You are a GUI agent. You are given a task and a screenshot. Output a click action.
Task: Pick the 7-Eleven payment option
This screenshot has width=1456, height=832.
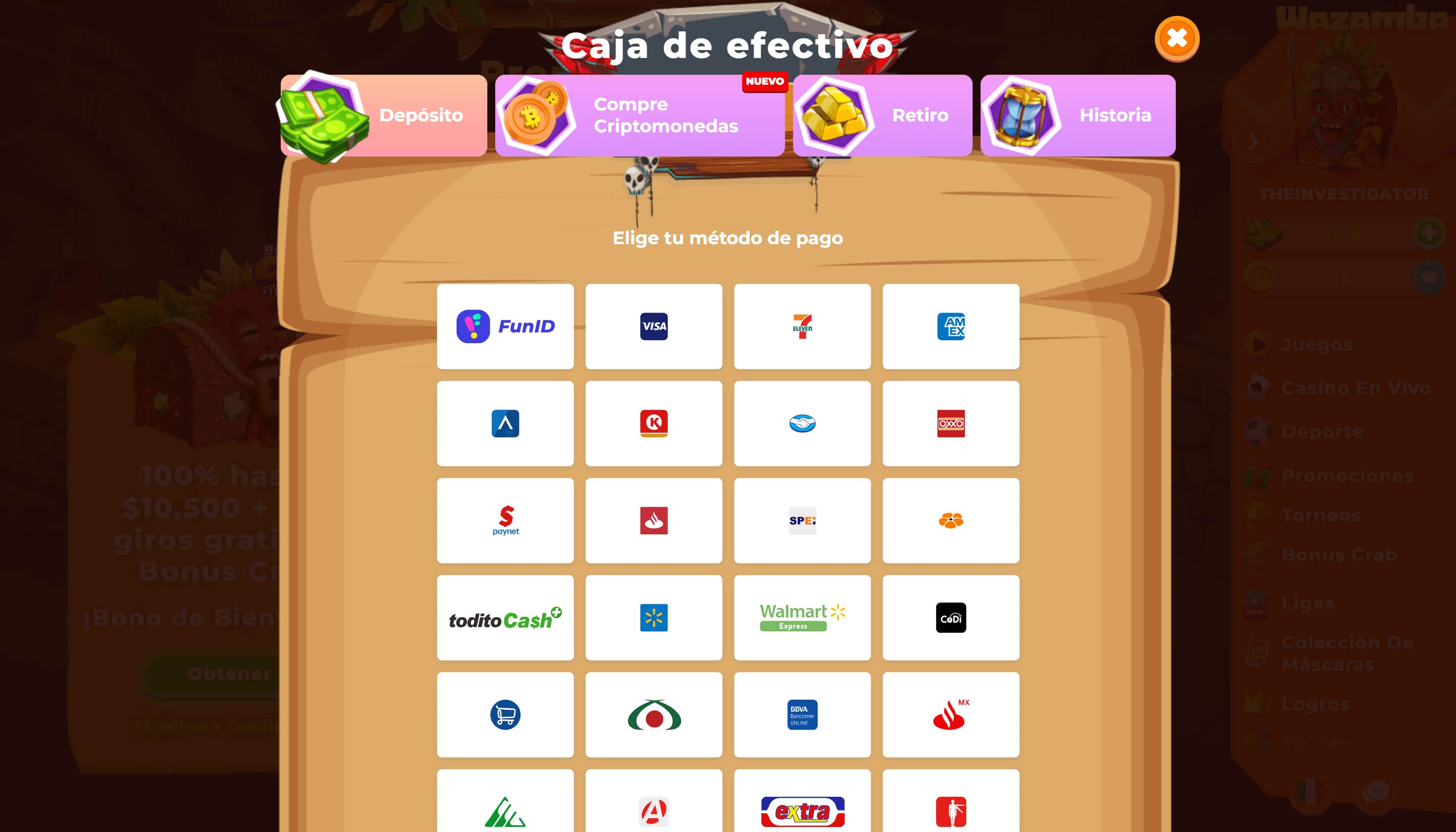(802, 326)
